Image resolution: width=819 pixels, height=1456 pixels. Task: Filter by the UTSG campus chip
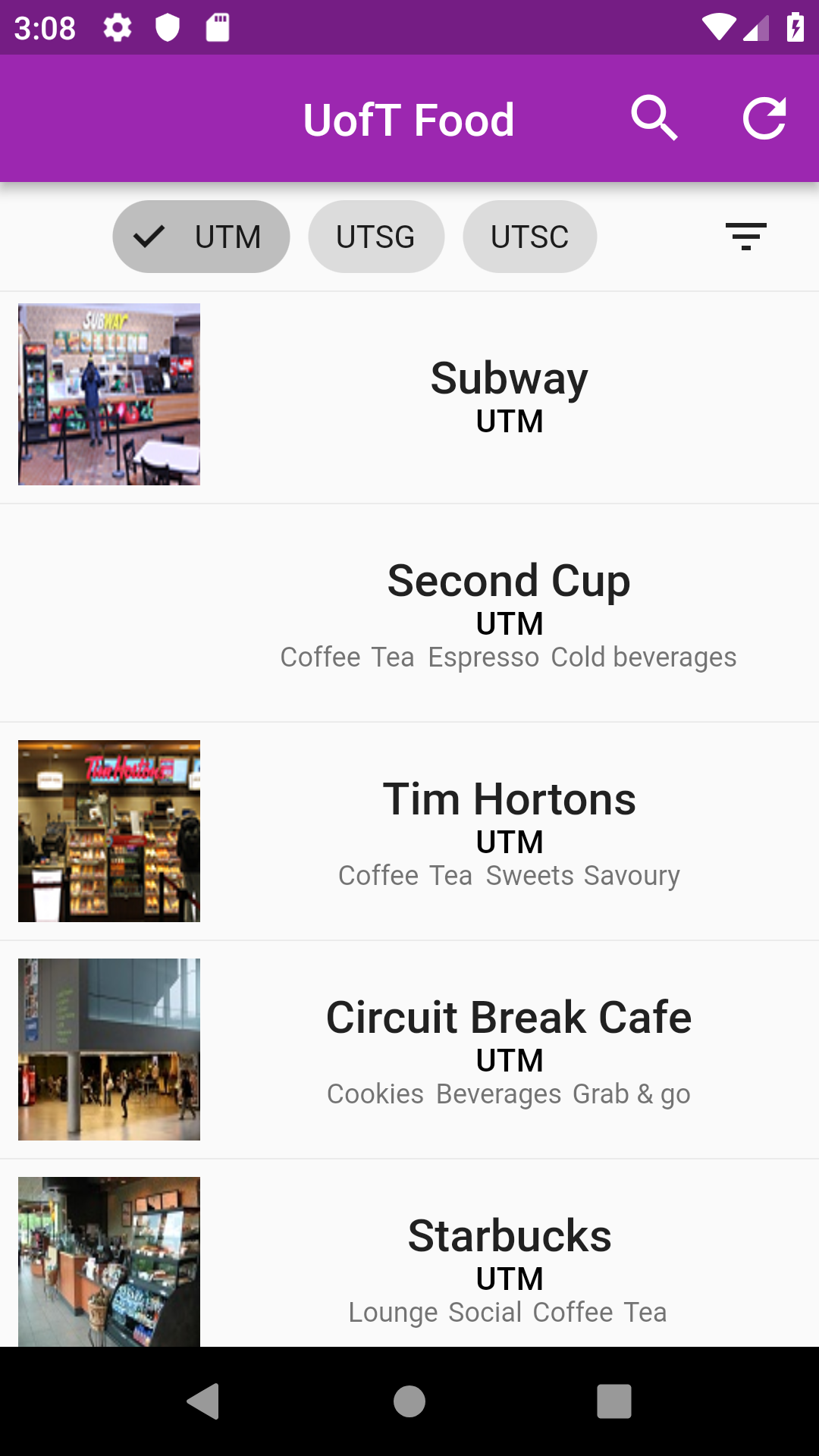point(376,237)
